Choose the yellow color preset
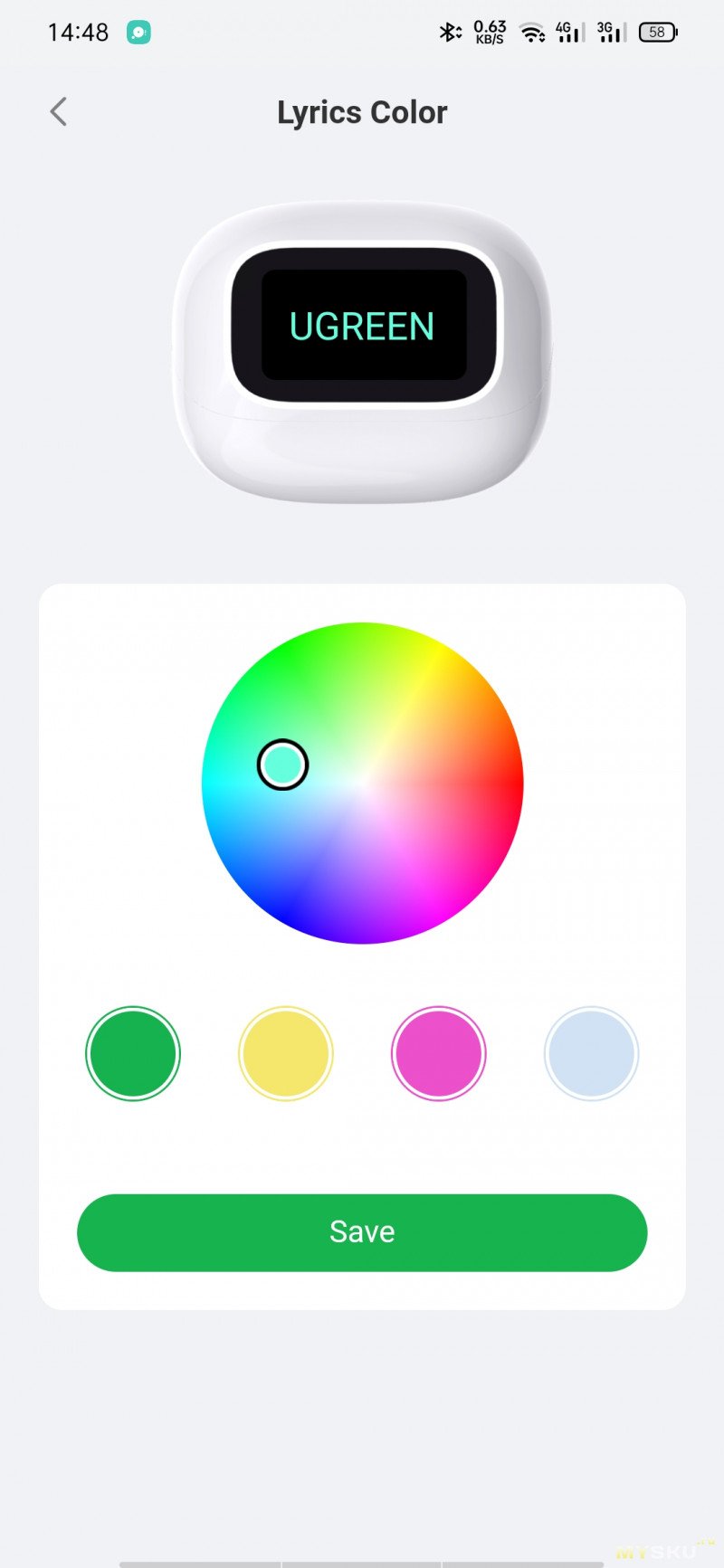Viewport: 724px width, 1568px height. click(286, 1053)
